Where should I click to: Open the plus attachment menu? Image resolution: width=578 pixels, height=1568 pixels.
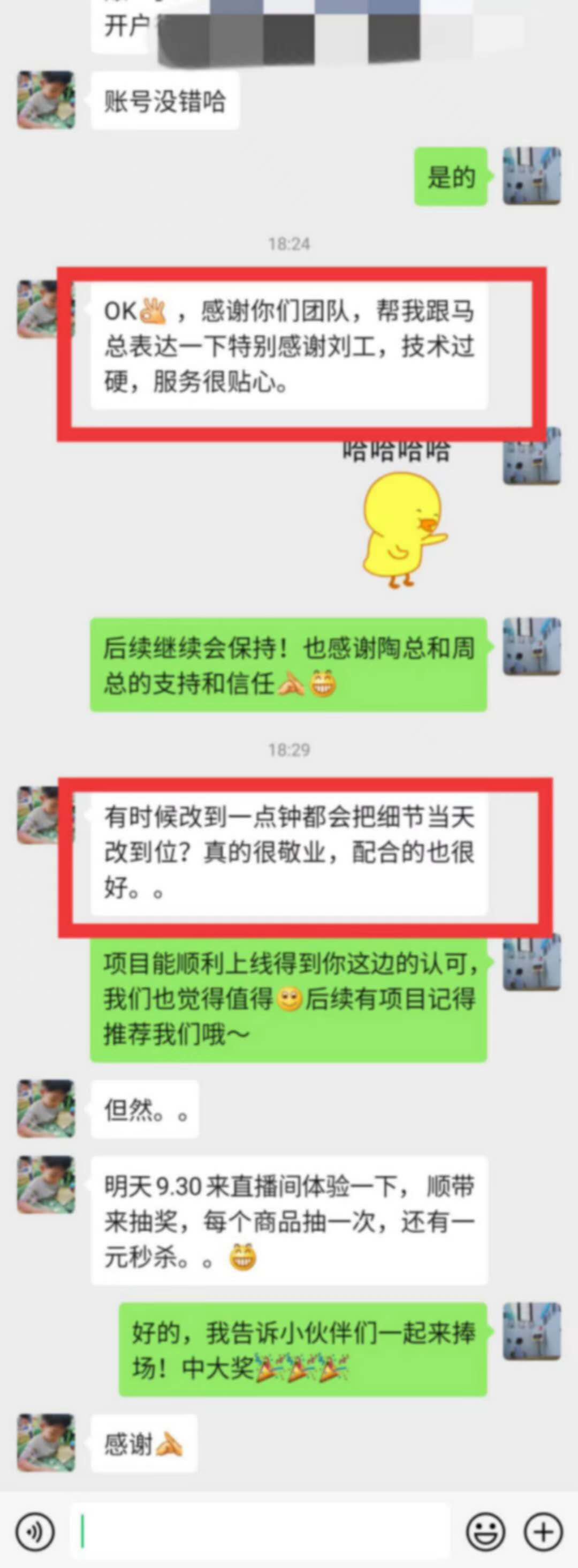(543, 1532)
